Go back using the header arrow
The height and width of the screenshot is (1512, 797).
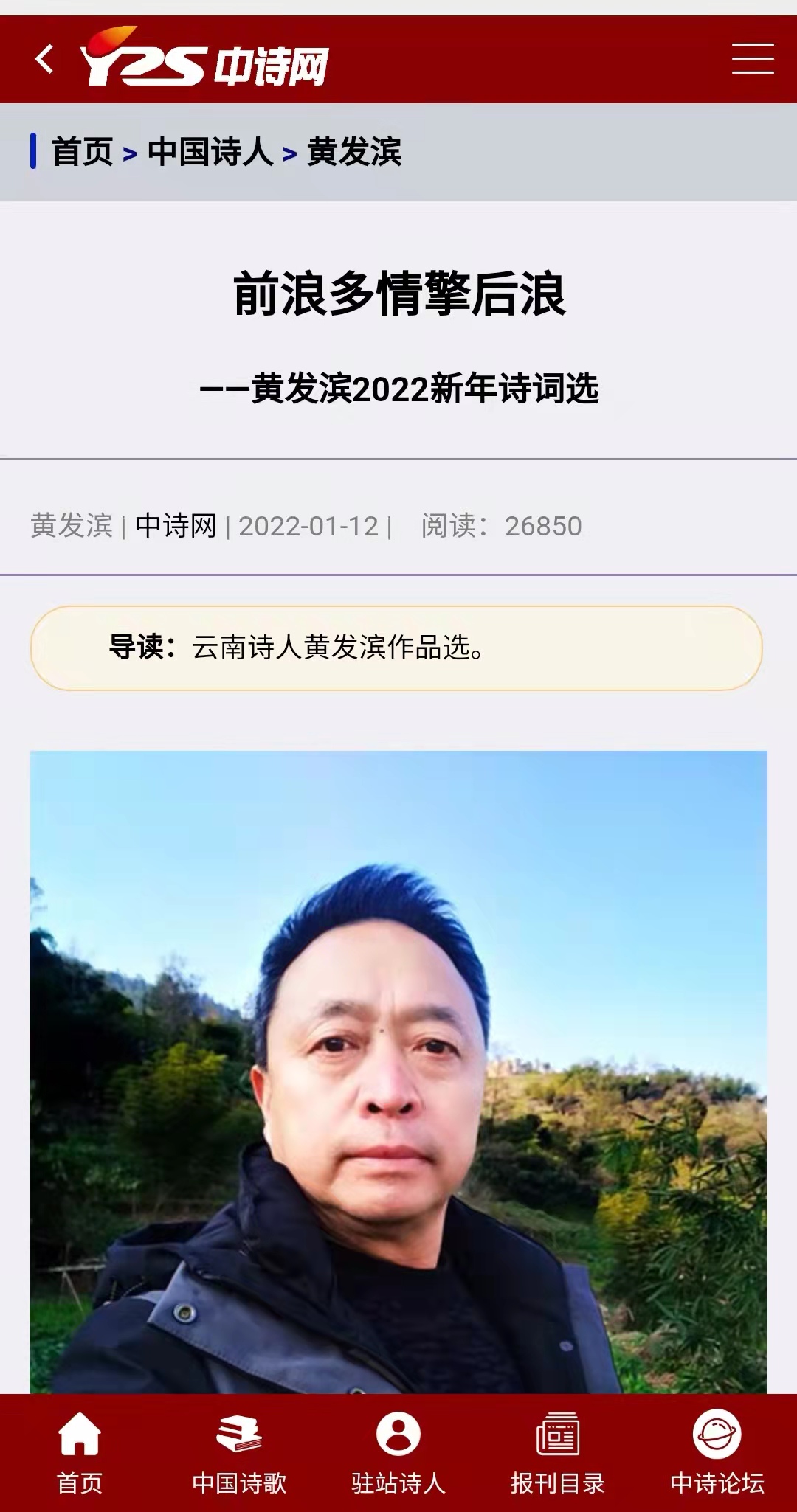click(44, 60)
